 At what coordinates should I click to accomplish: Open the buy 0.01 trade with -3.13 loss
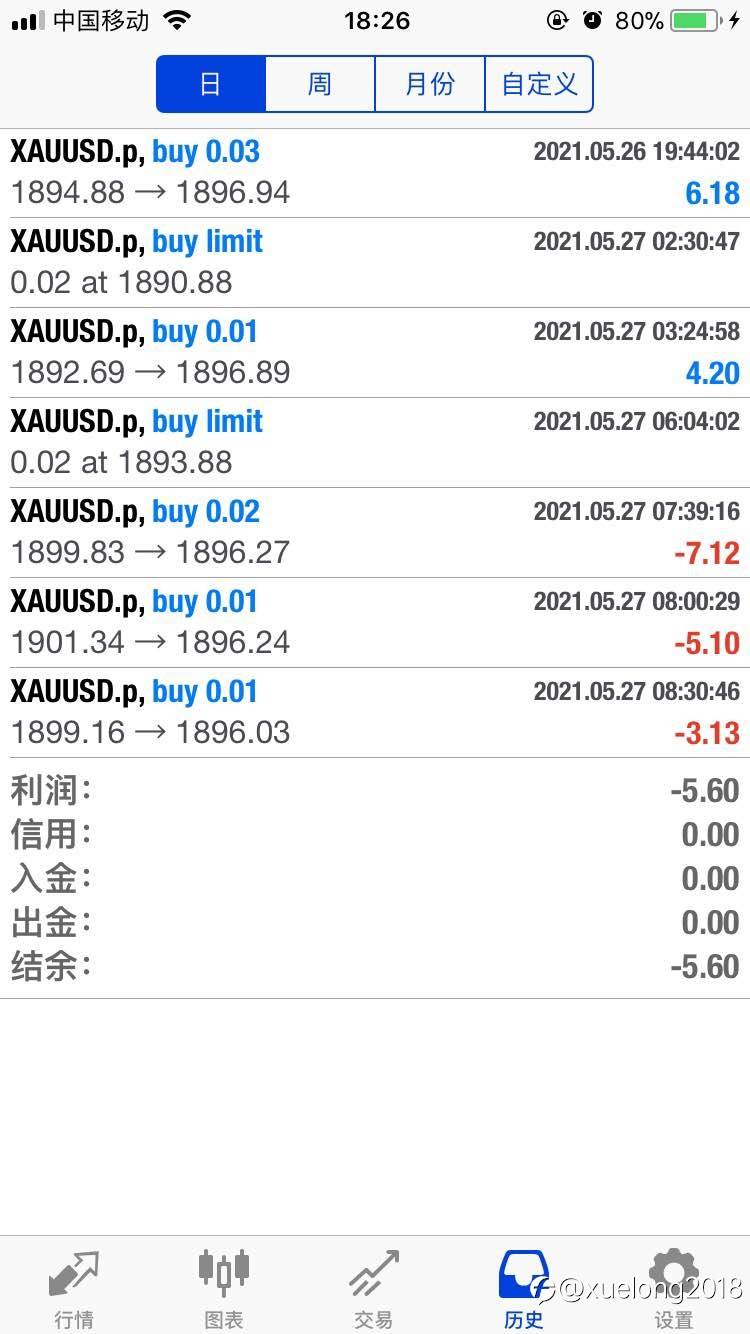click(375, 712)
